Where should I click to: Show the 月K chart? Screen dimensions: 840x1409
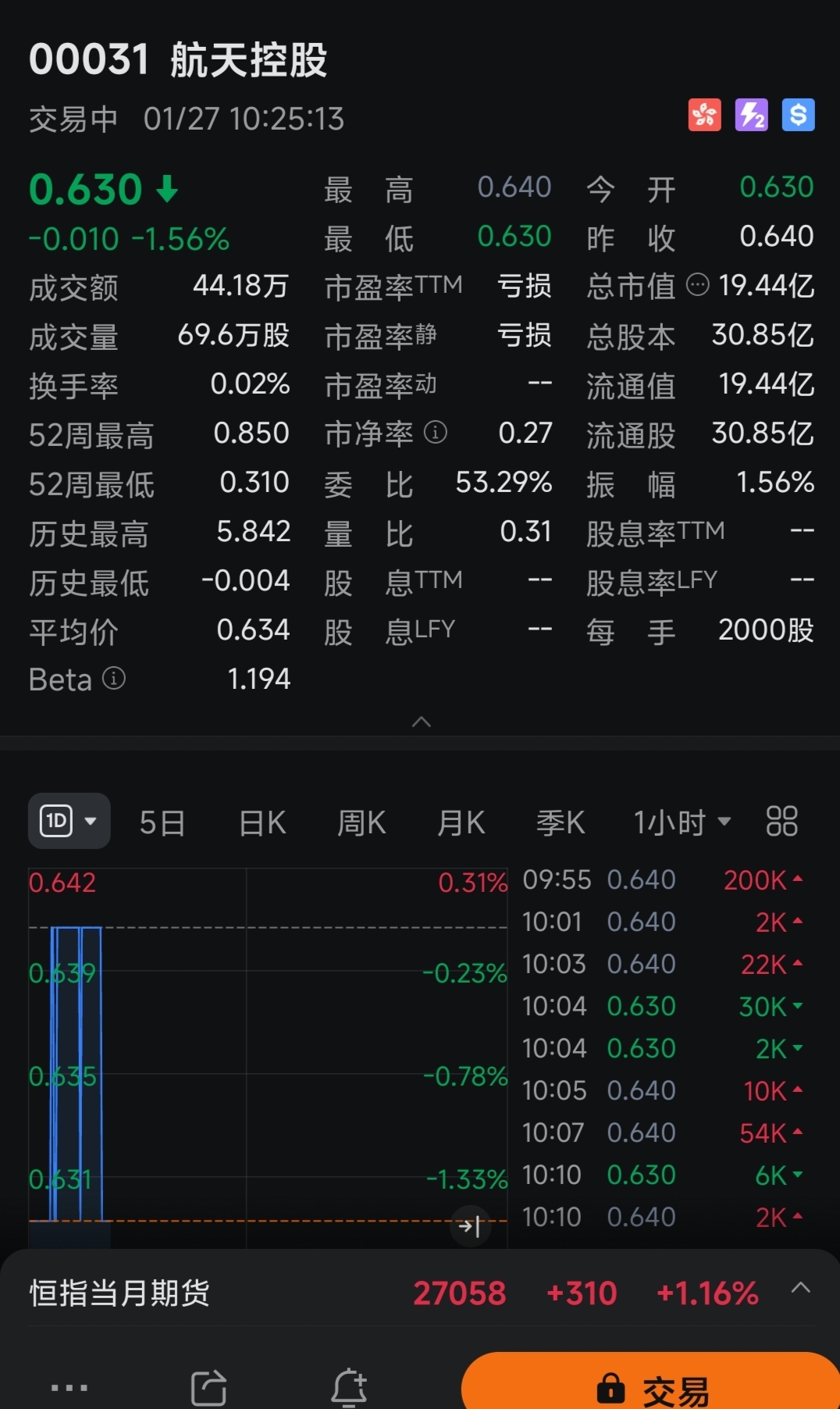[x=461, y=822]
